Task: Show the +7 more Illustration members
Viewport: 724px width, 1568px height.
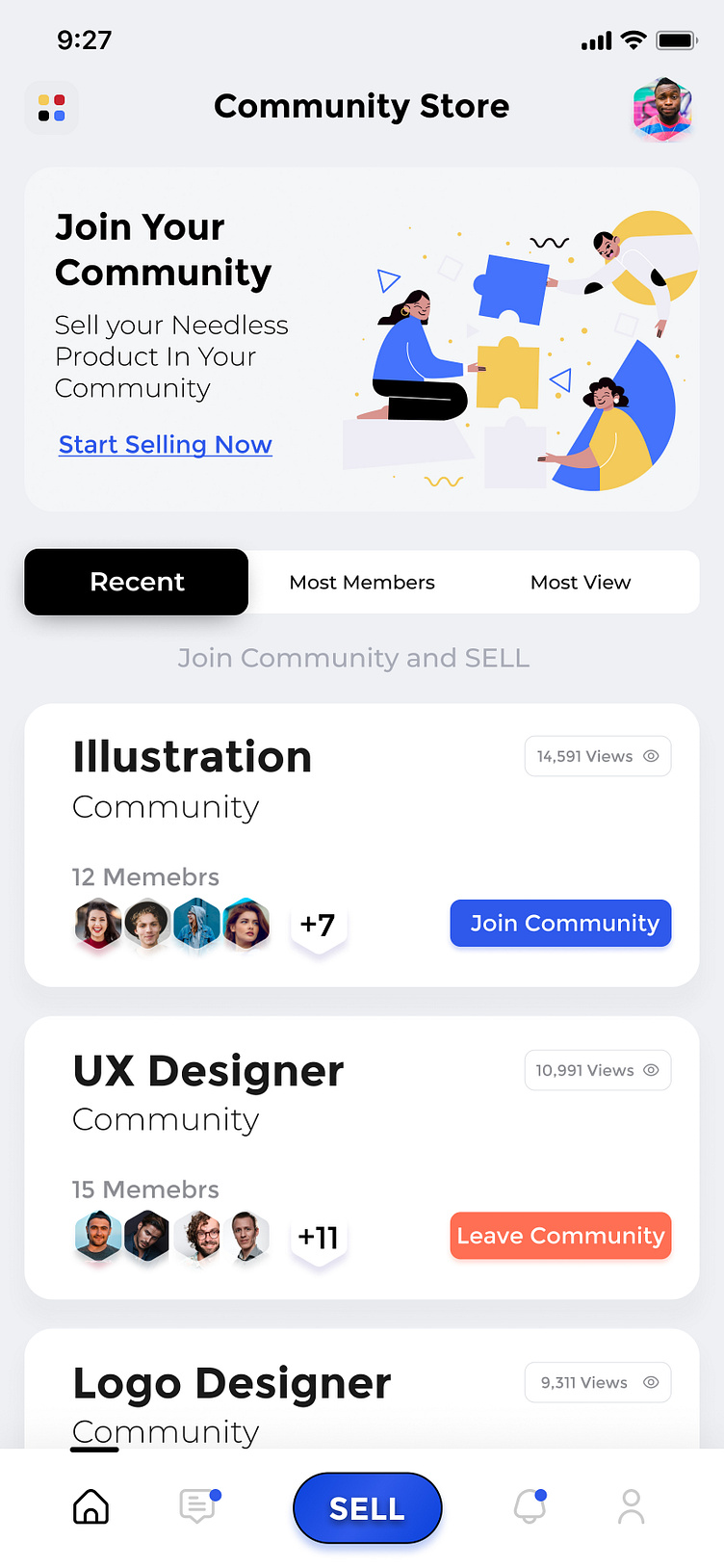Action: [318, 925]
